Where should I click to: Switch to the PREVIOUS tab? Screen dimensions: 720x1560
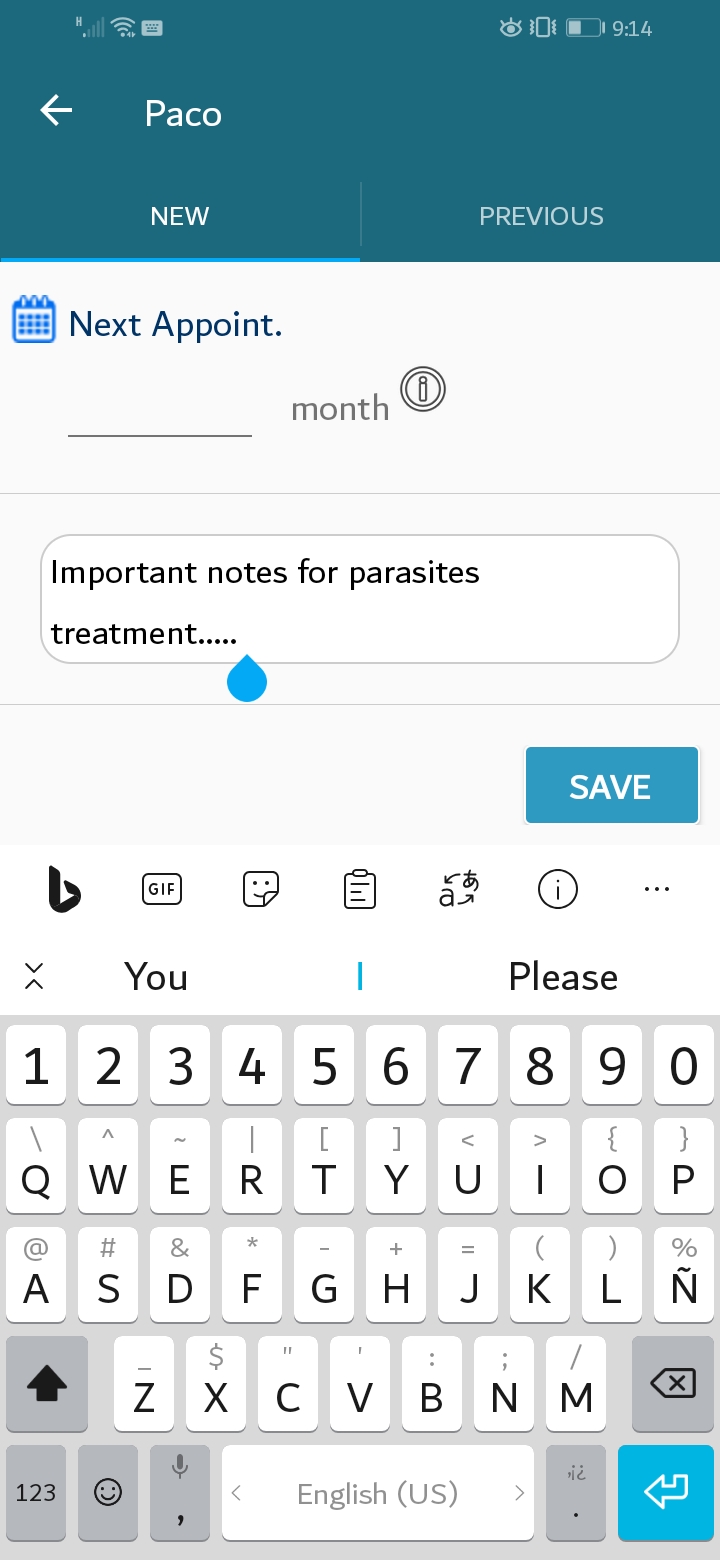click(541, 216)
